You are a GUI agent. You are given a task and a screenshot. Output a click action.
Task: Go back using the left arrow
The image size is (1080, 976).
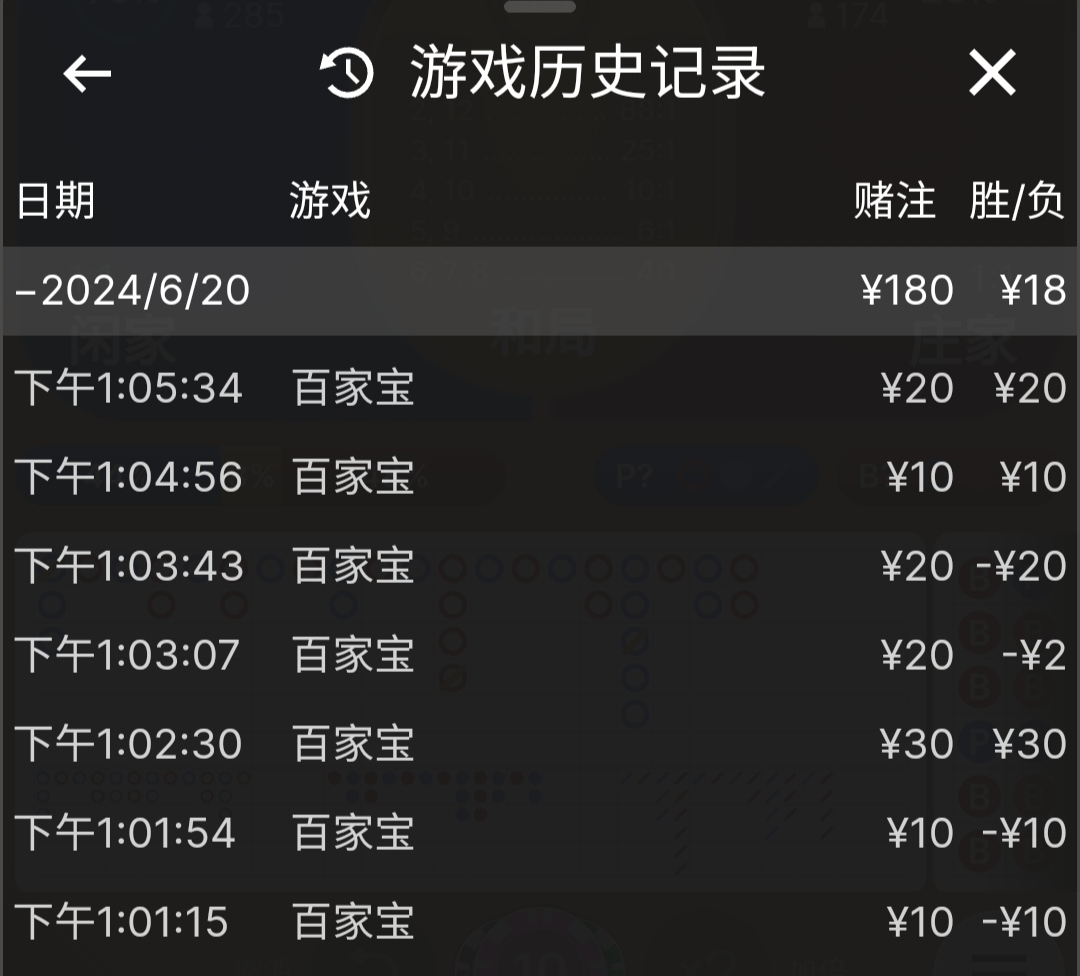[87, 74]
